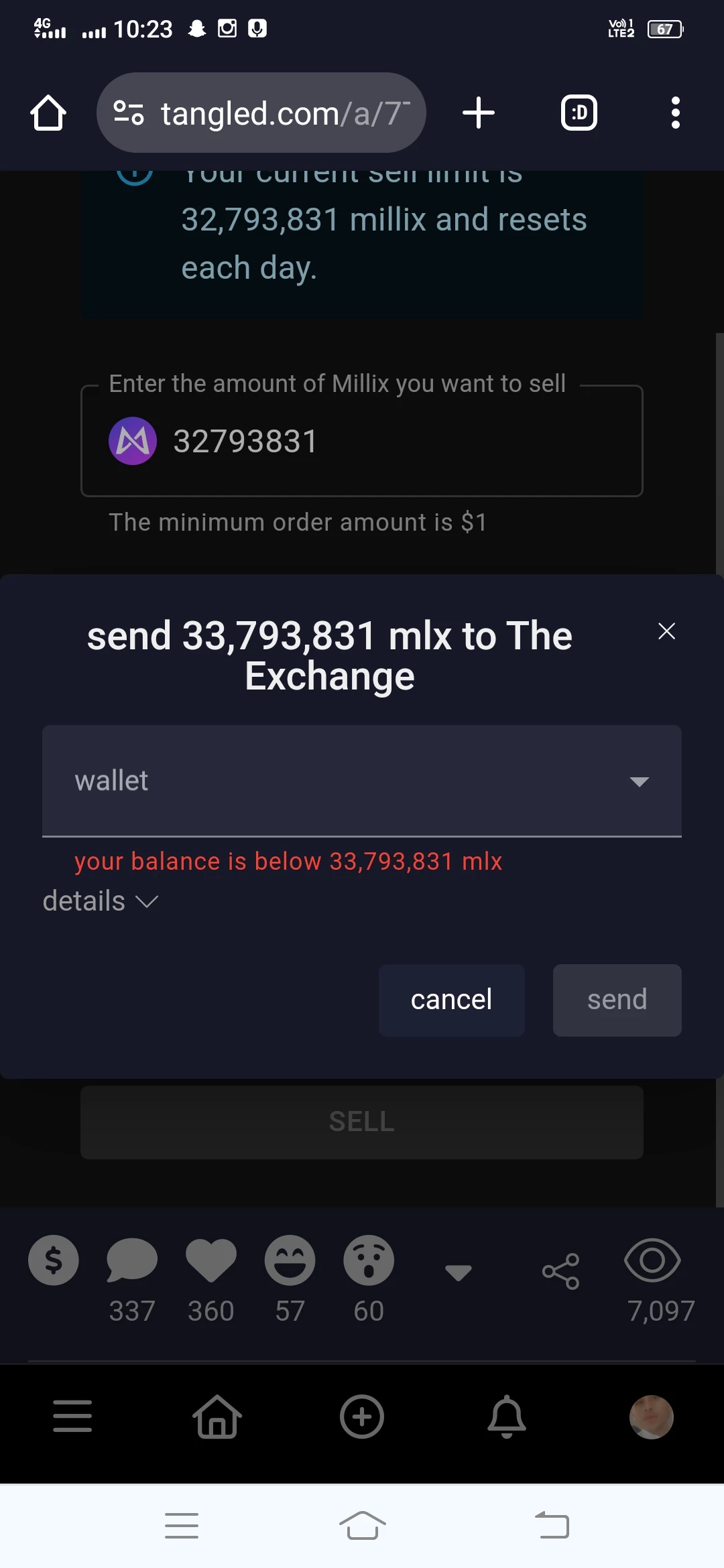Viewport: 724px width, 1568px height.
Task: Tap the send button
Action: (617, 1000)
